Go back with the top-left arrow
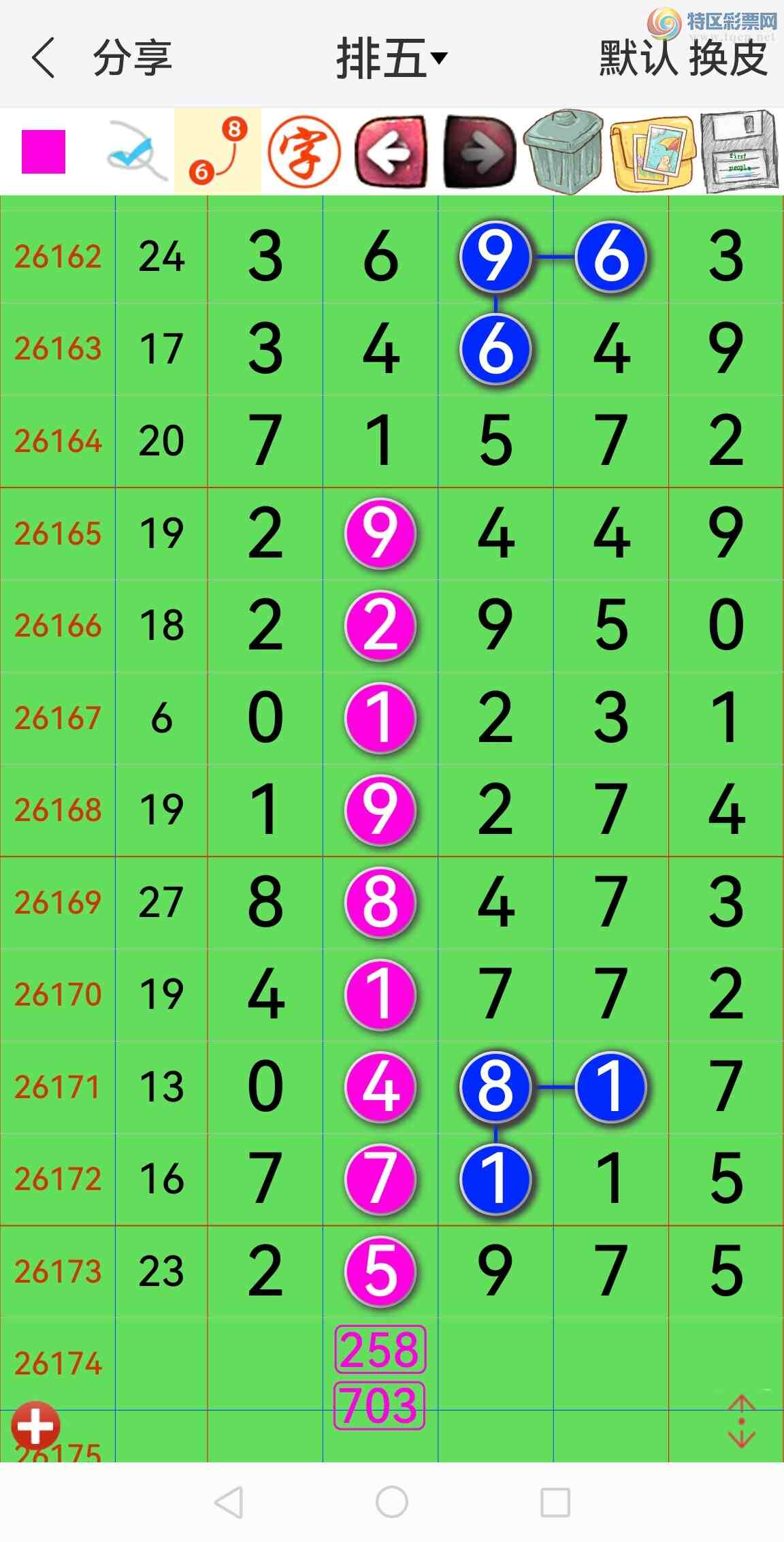Viewport: 784px width, 1542px height. [43, 58]
